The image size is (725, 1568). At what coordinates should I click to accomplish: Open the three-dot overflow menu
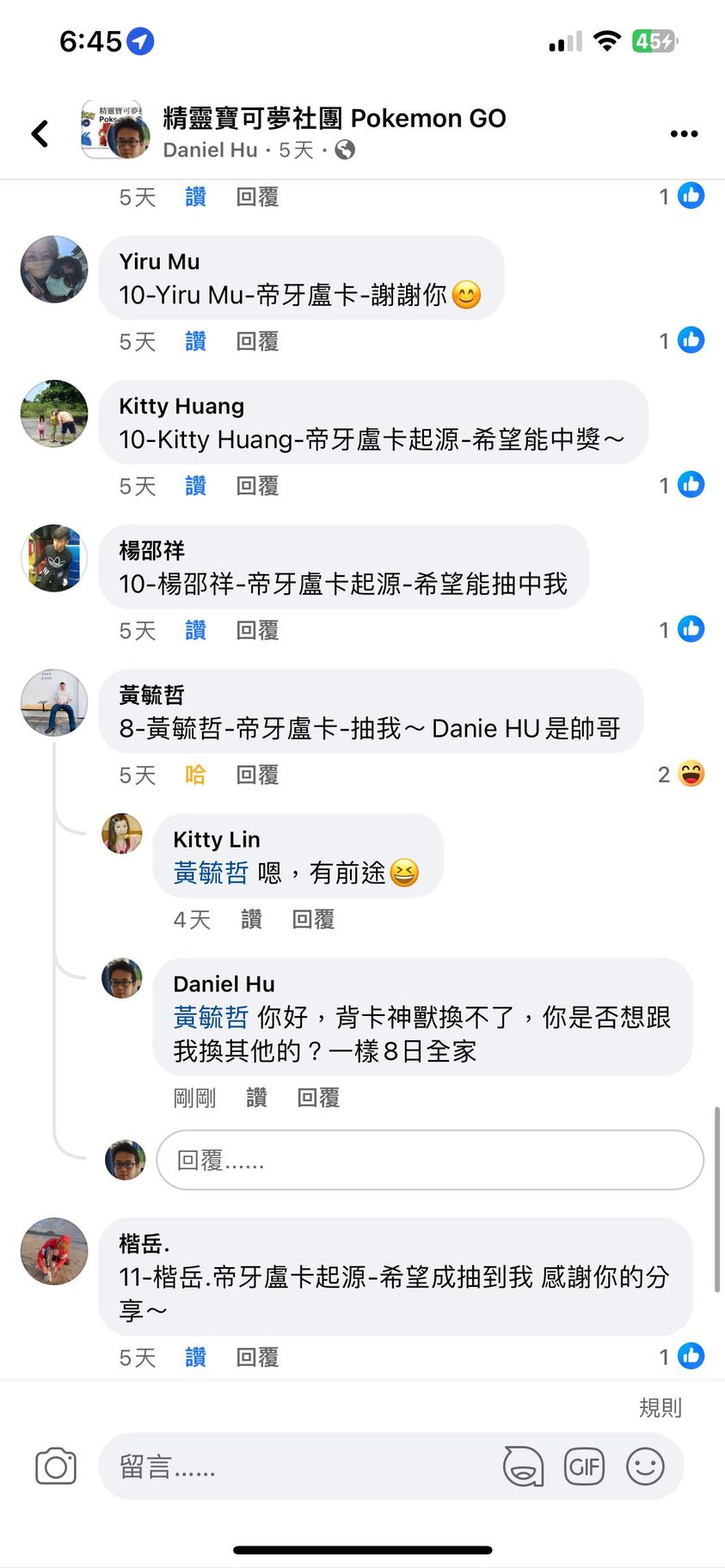(684, 133)
